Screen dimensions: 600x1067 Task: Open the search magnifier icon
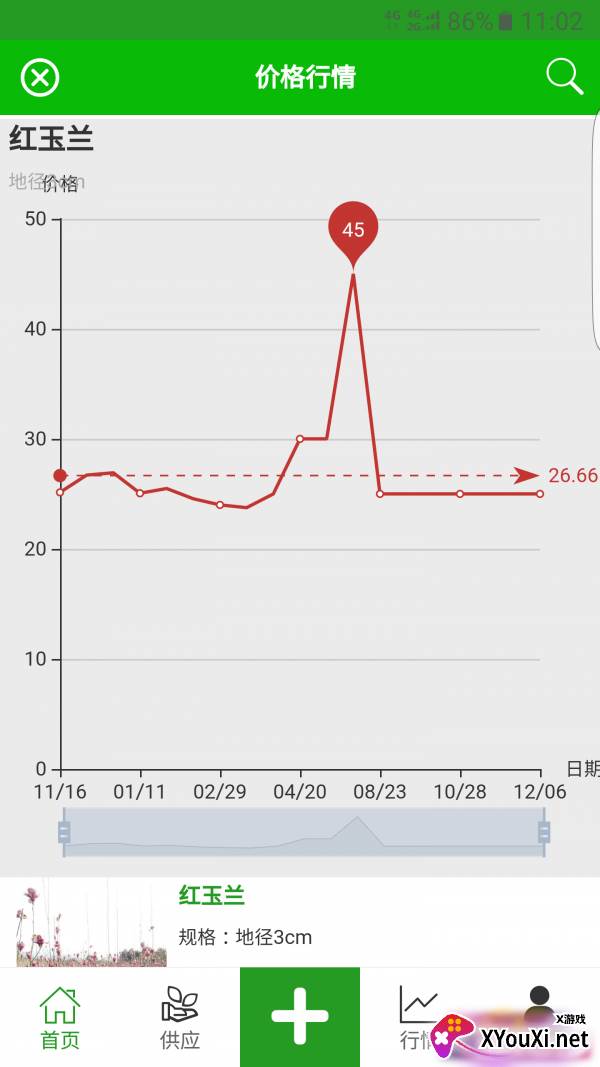(x=565, y=76)
